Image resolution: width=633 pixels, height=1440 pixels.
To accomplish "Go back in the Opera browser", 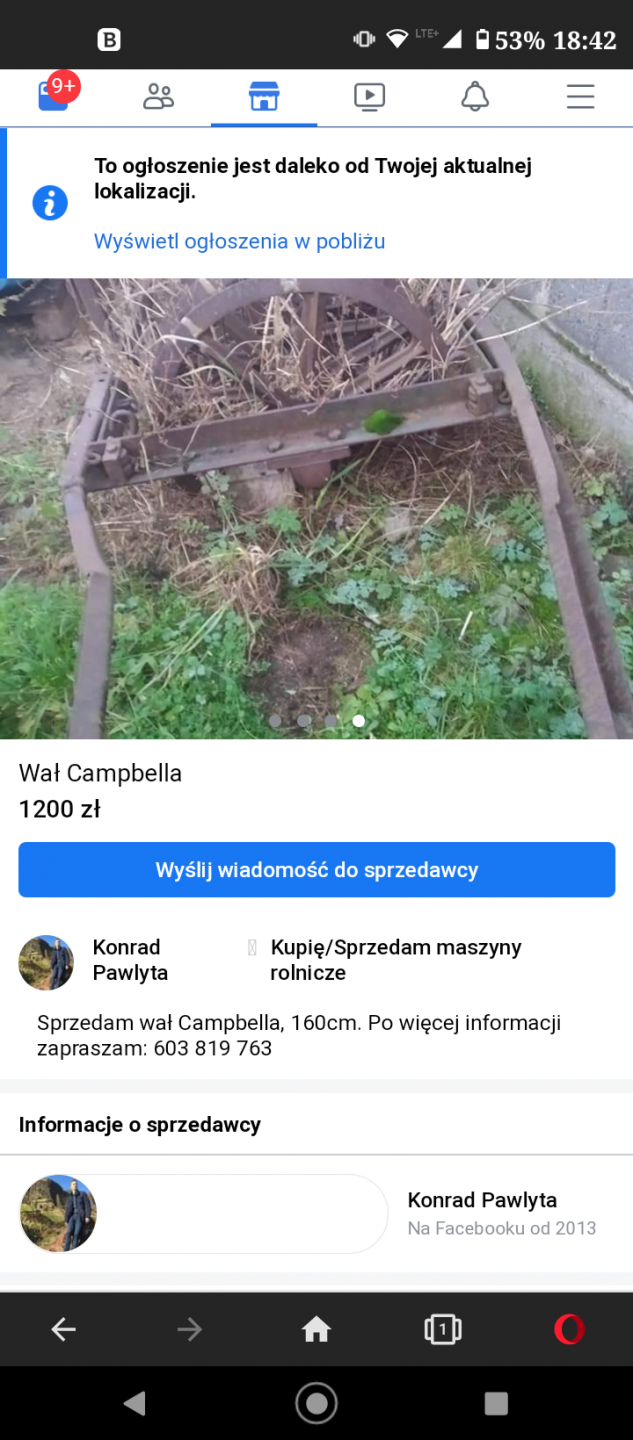I will (x=64, y=1329).
